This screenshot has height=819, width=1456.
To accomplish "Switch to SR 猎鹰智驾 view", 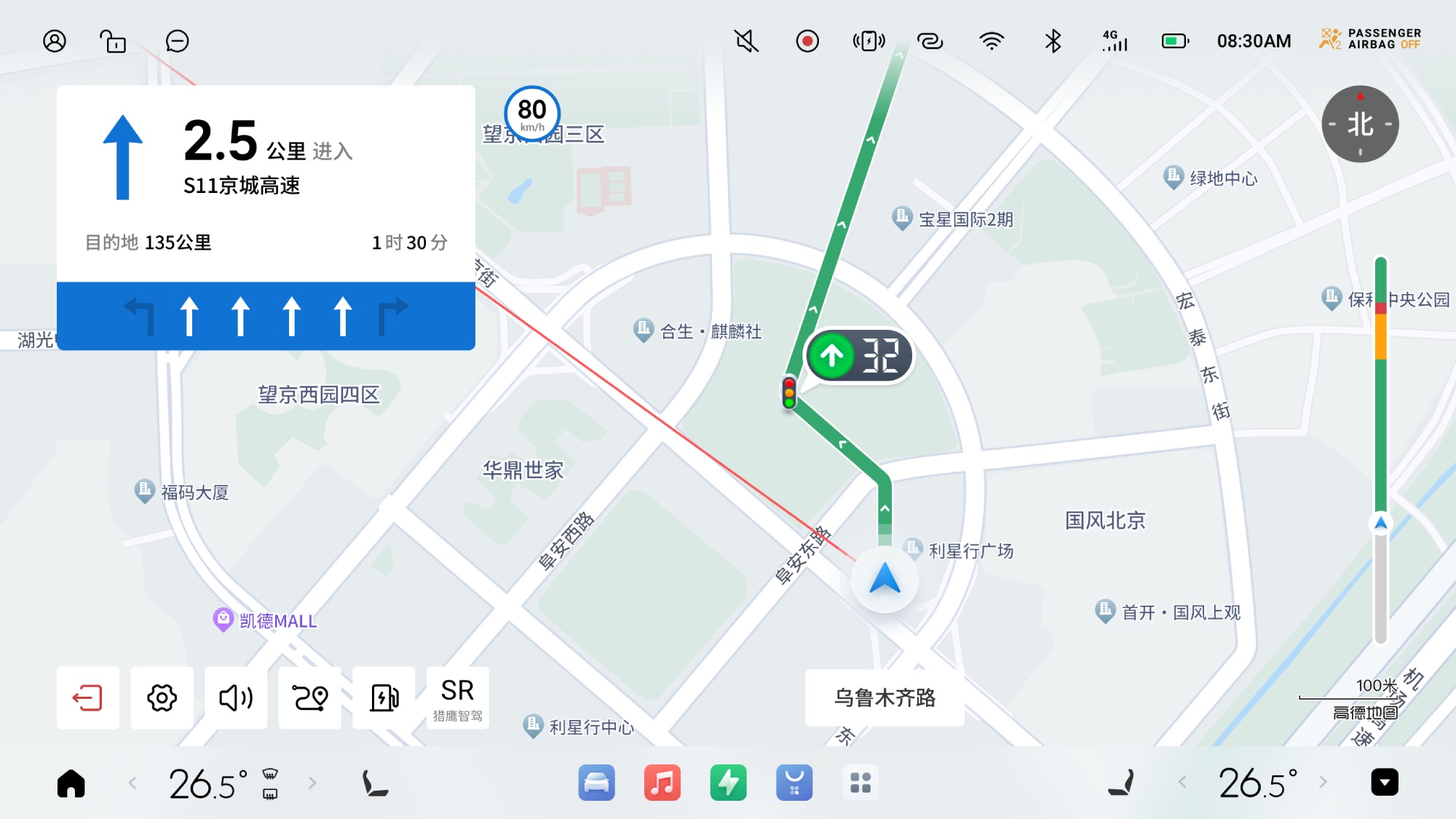I will click(457, 697).
